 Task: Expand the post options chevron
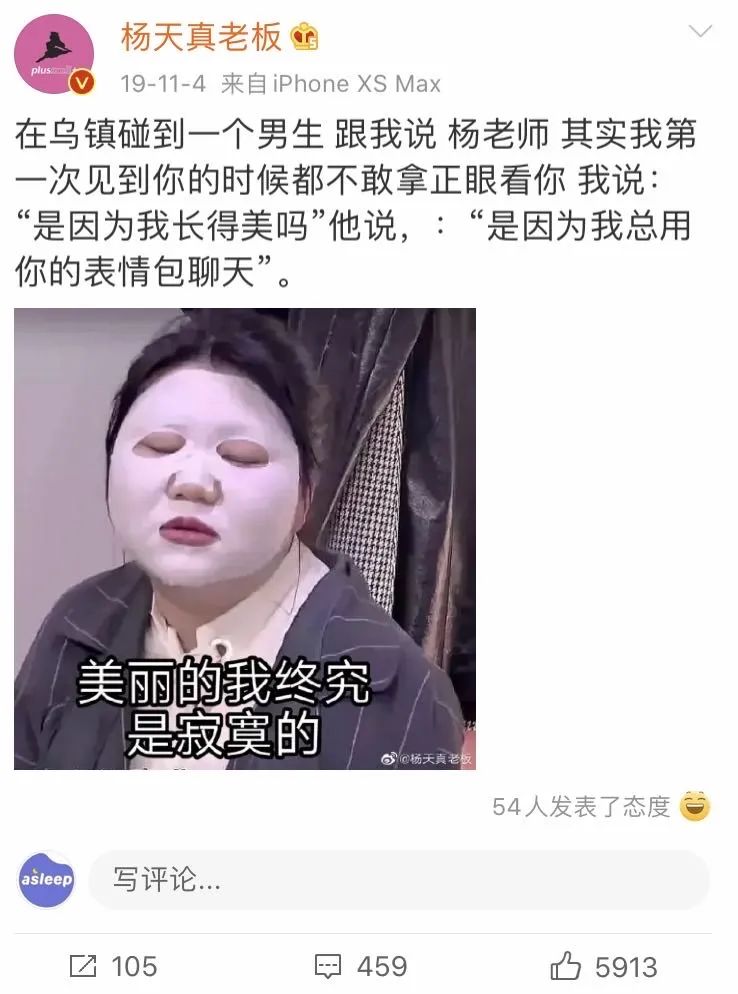[x=701, y=32]
